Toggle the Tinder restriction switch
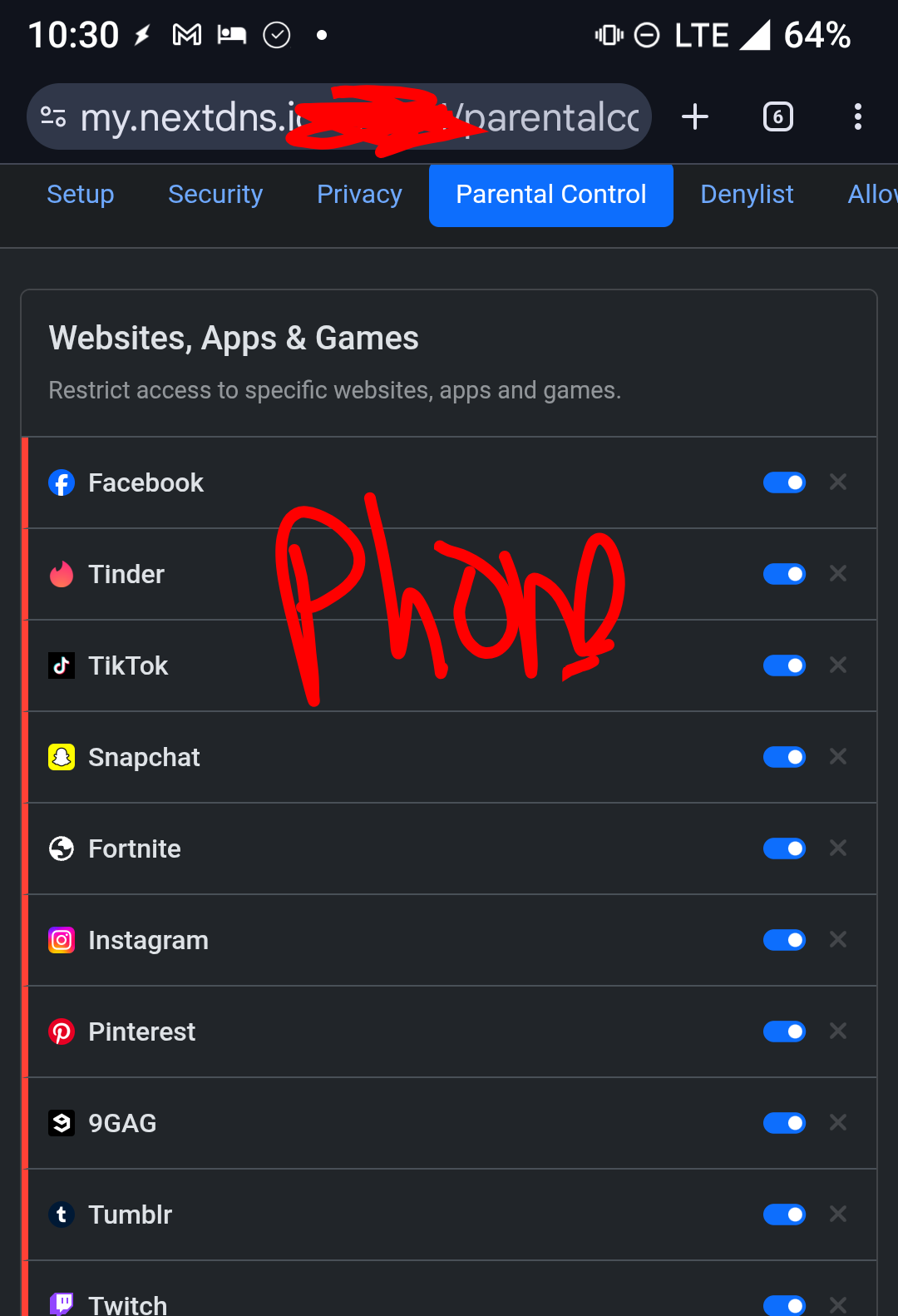 784,574
